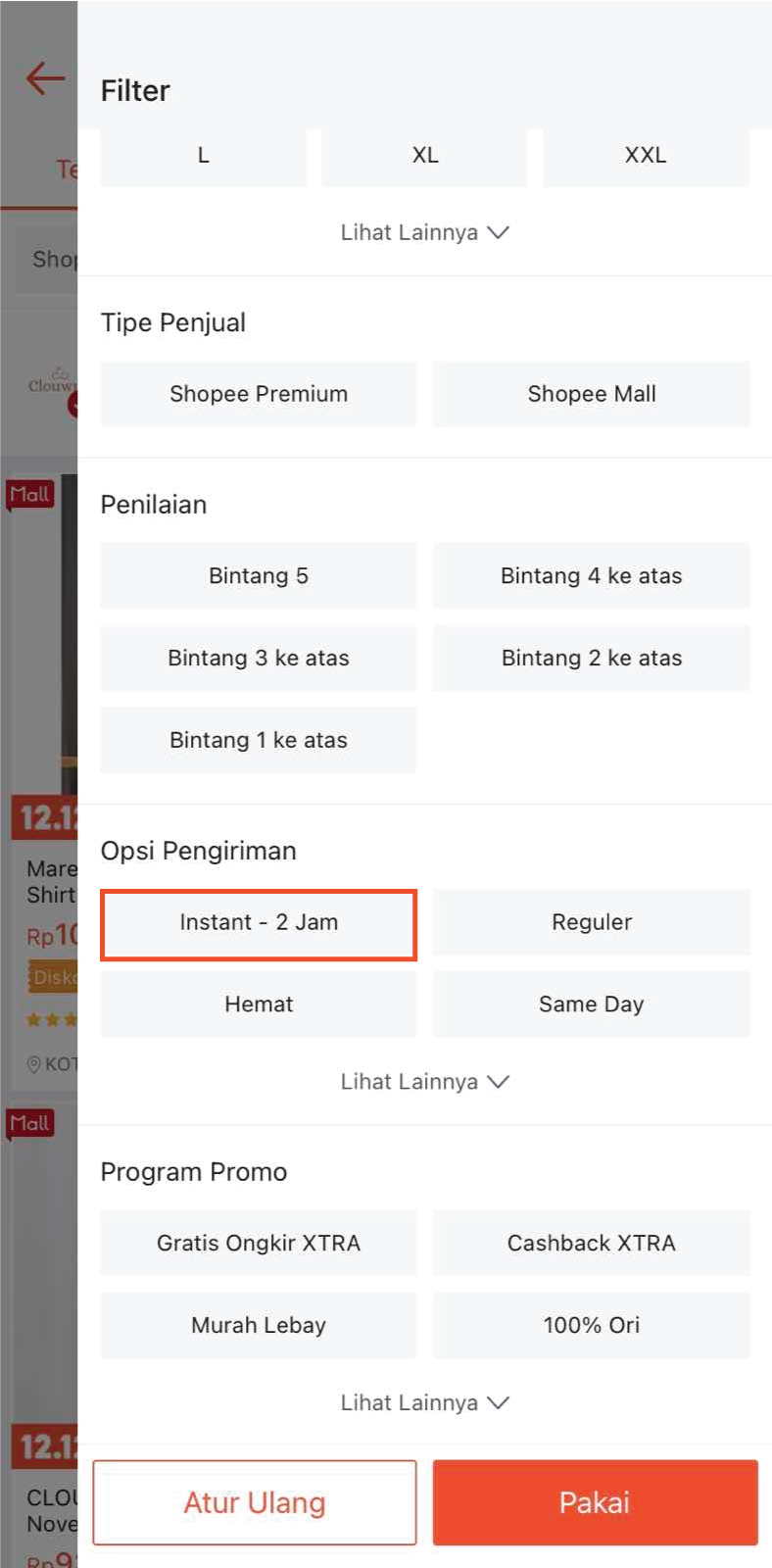Screen dimensions: 772x1568
Task: Enable the Reguler shipping option
Action: pos(591,922)
